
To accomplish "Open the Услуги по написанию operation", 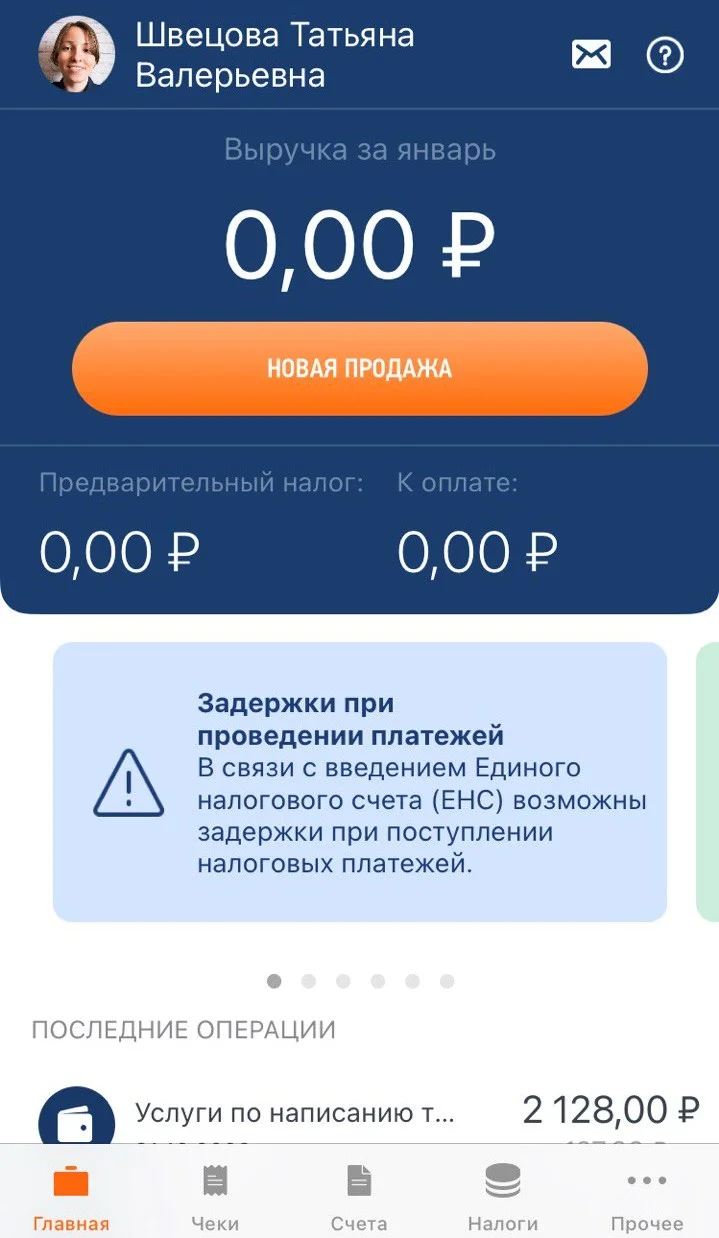I will point(360,1112).
